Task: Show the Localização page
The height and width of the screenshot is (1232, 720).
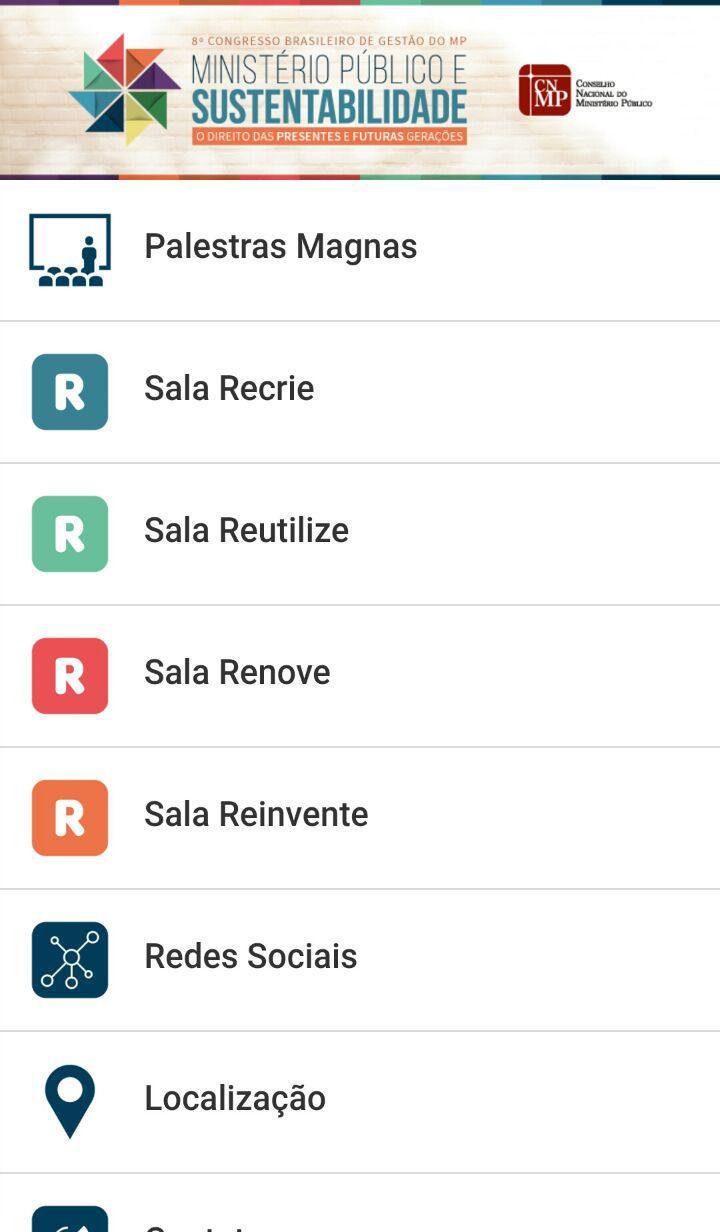Action: click(x=235, y=1099)
